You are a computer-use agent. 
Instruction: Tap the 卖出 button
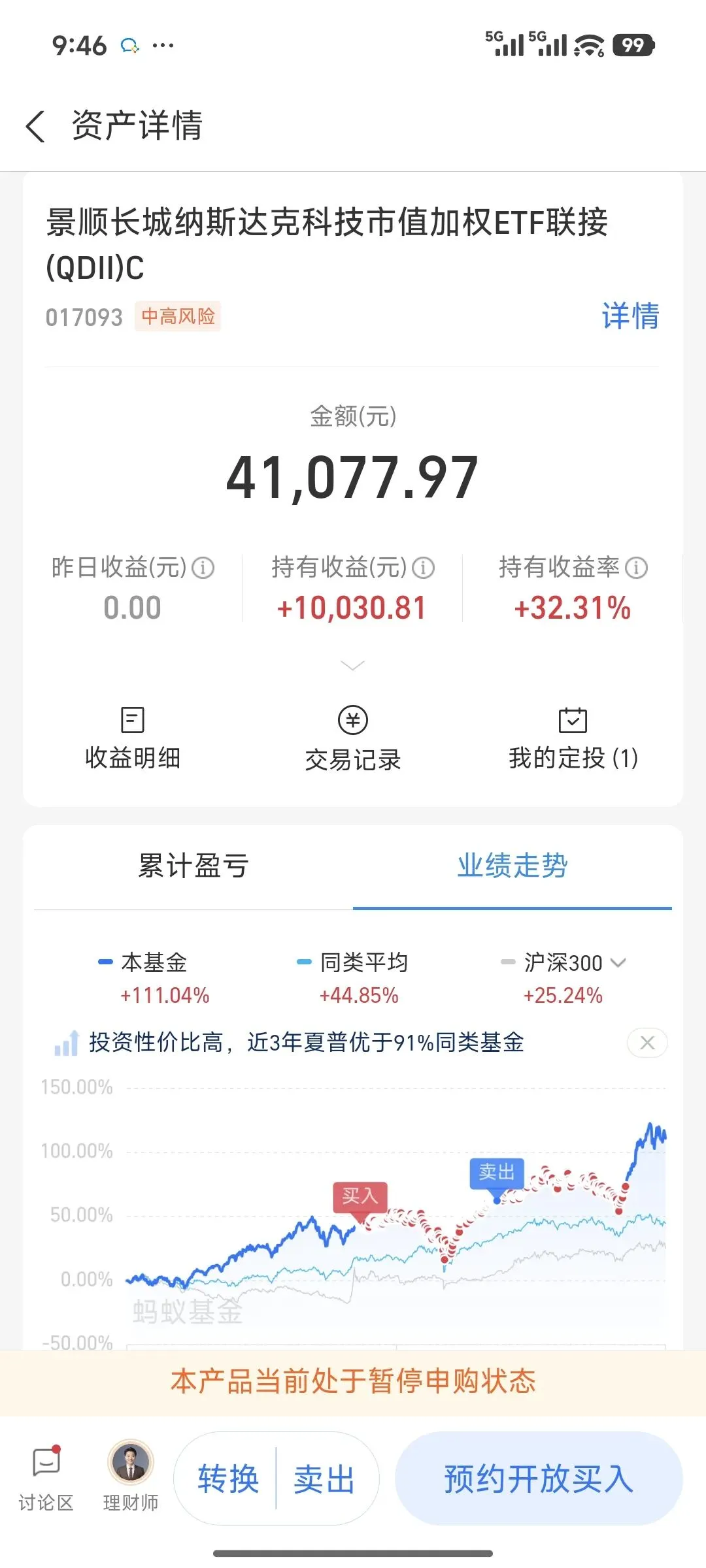pos(324,1479)
